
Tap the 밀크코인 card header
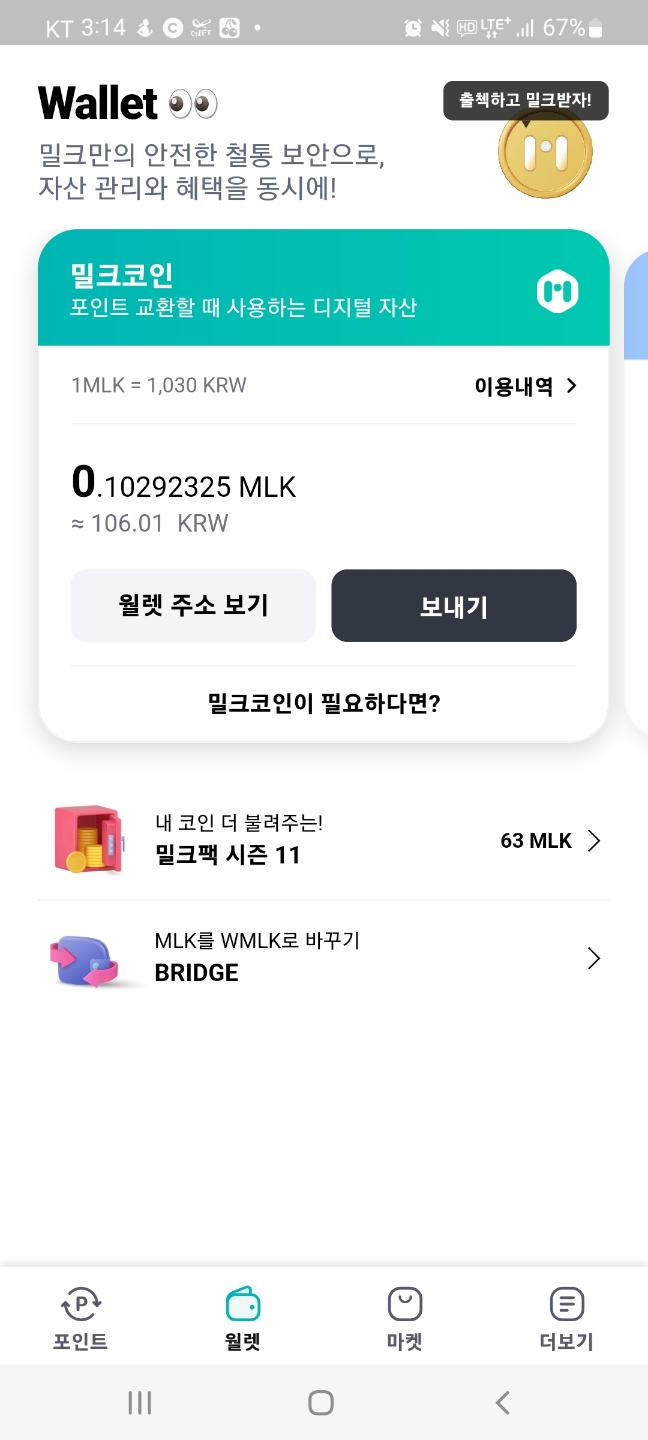[324, 288]
